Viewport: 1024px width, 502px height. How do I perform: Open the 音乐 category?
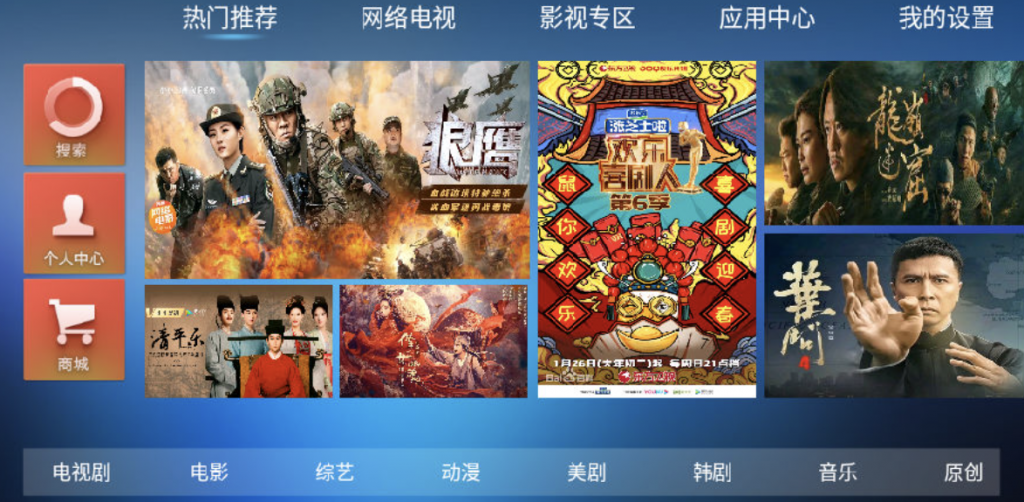click(x=838, y=473)
